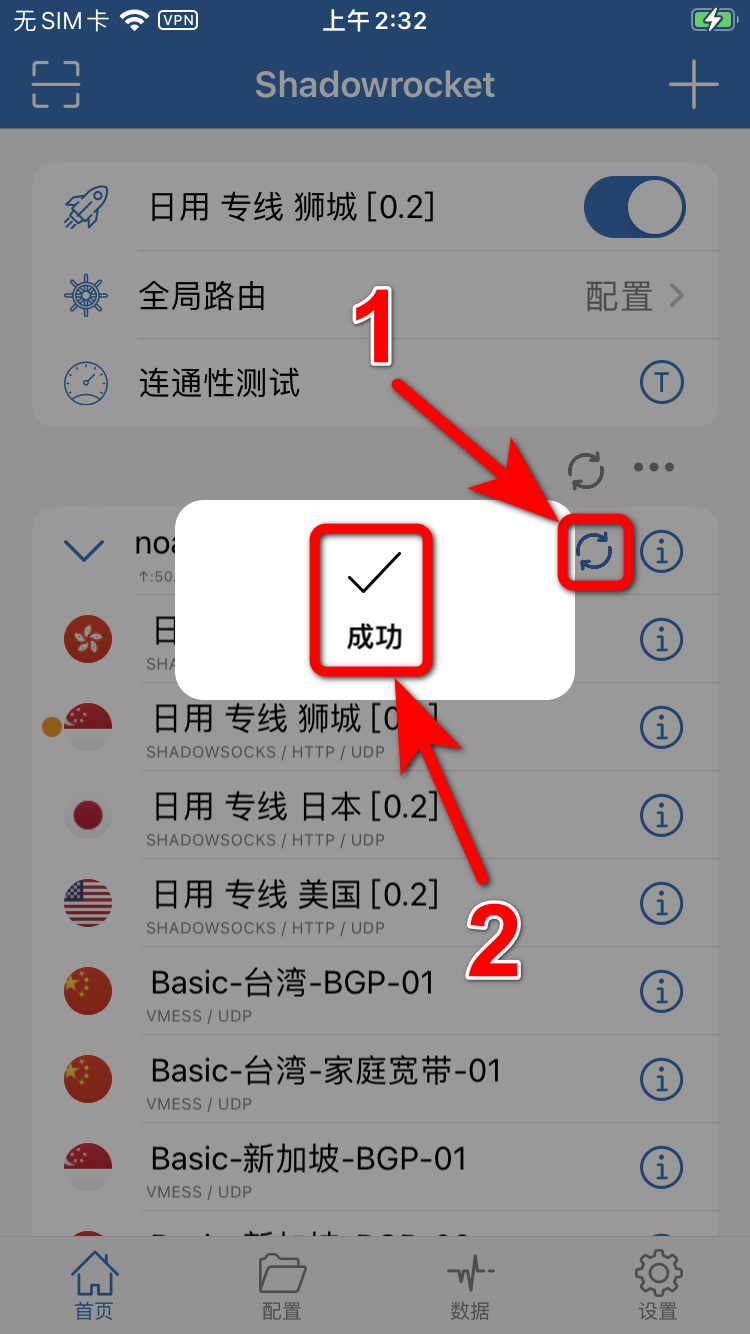The height and width of the screenshot is (1334, 750).
Task: Update the subscription with highlighted refresh icon
Action: coord(595,551)
